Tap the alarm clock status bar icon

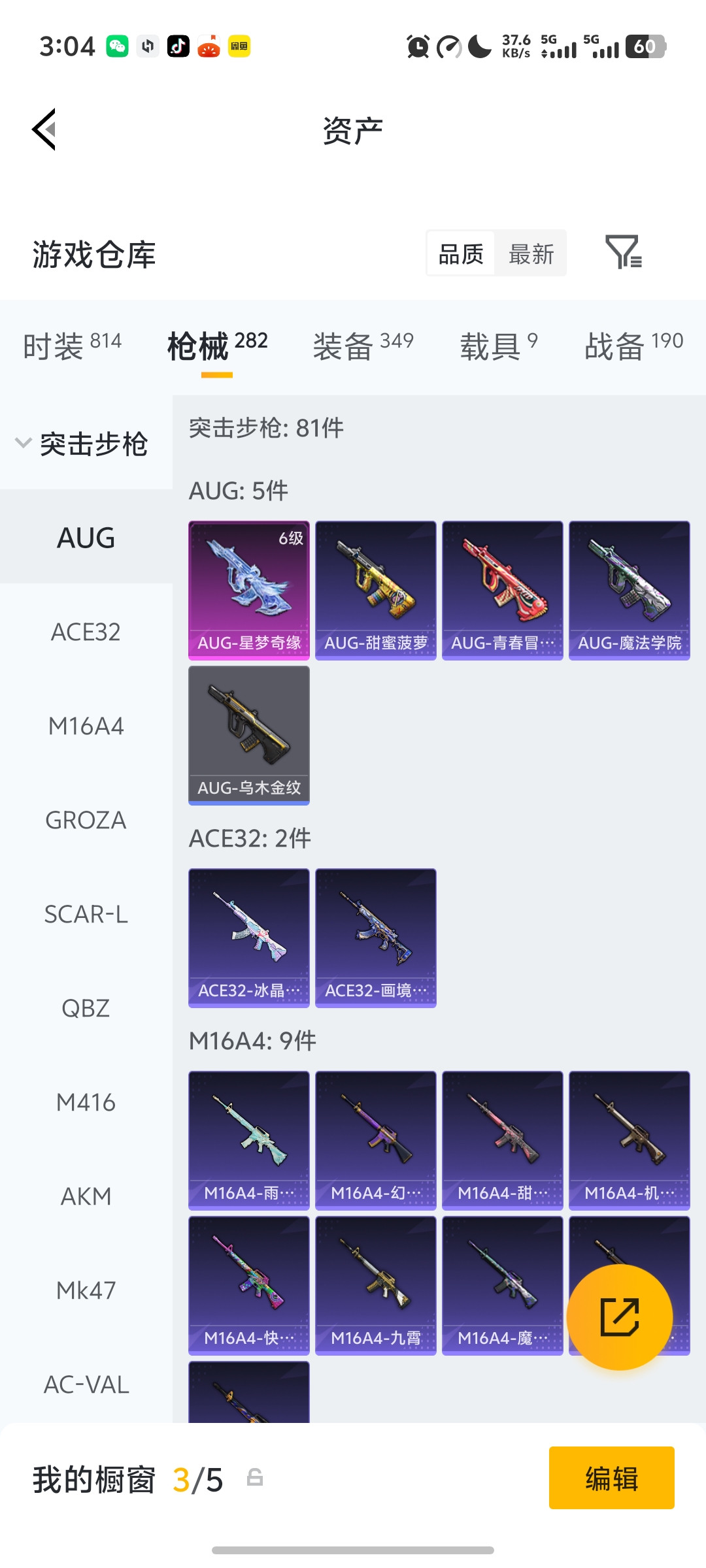418,46
